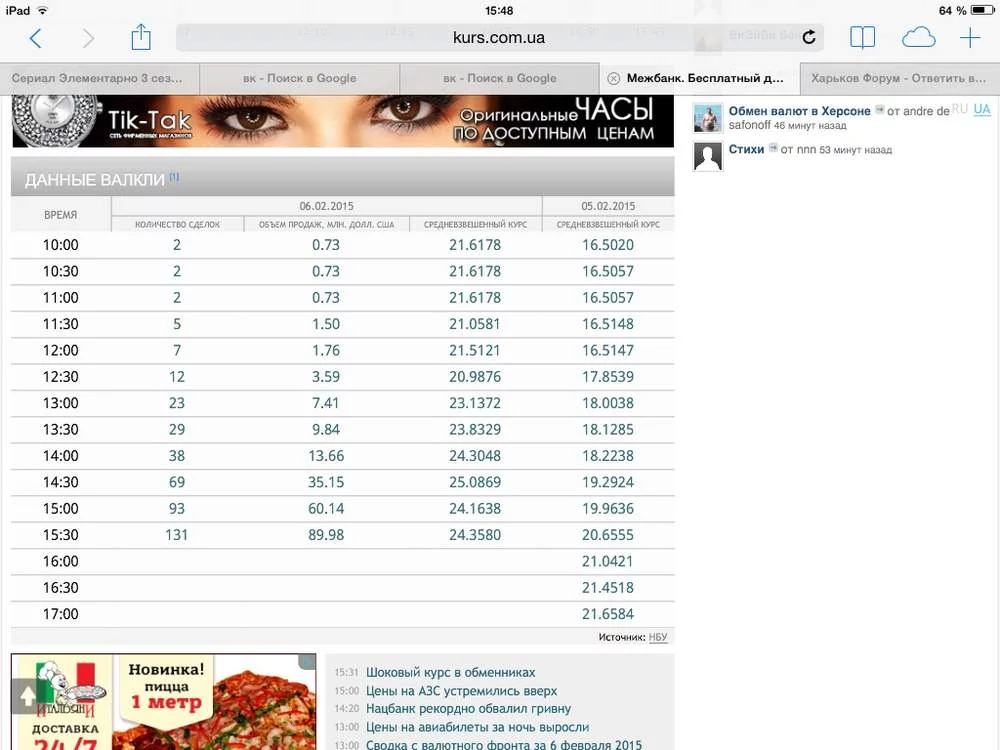Open the share sheet
Screen dimensions: 1000x750
[141, 39]
